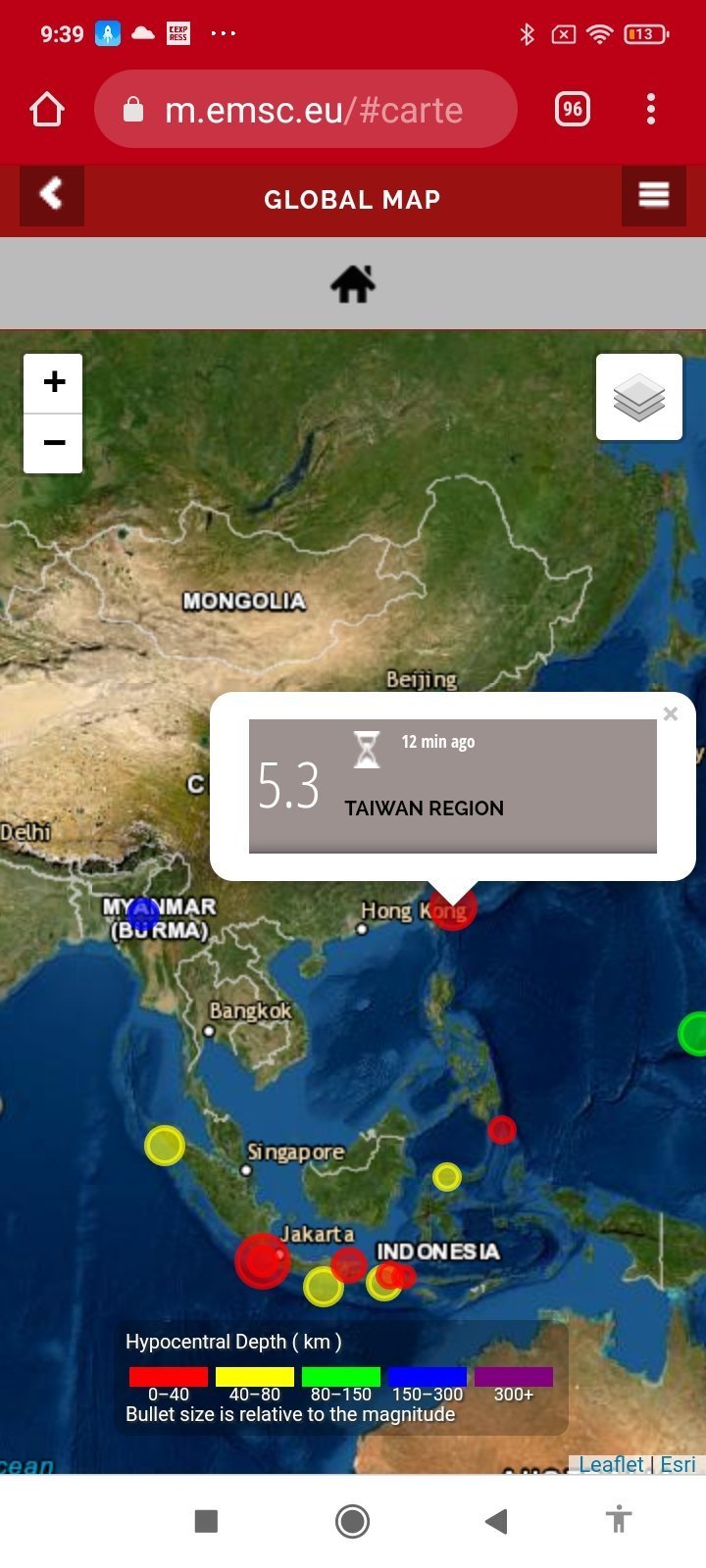Go back using the white arrow in header
This screenshot has width=706, height=1568.
(x=52, y=196)
